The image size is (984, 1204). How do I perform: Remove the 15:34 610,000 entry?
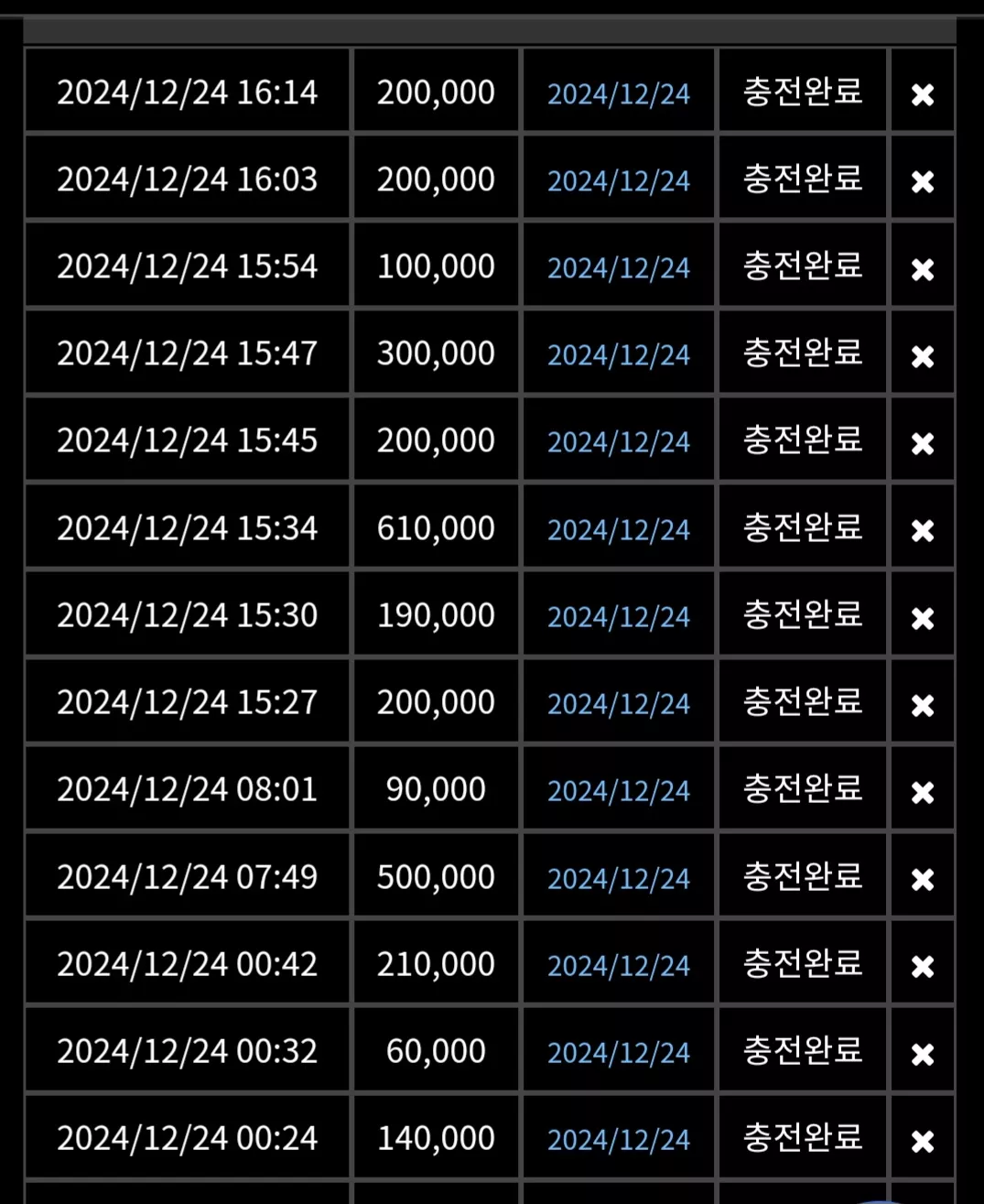click(x=923, y=530)
